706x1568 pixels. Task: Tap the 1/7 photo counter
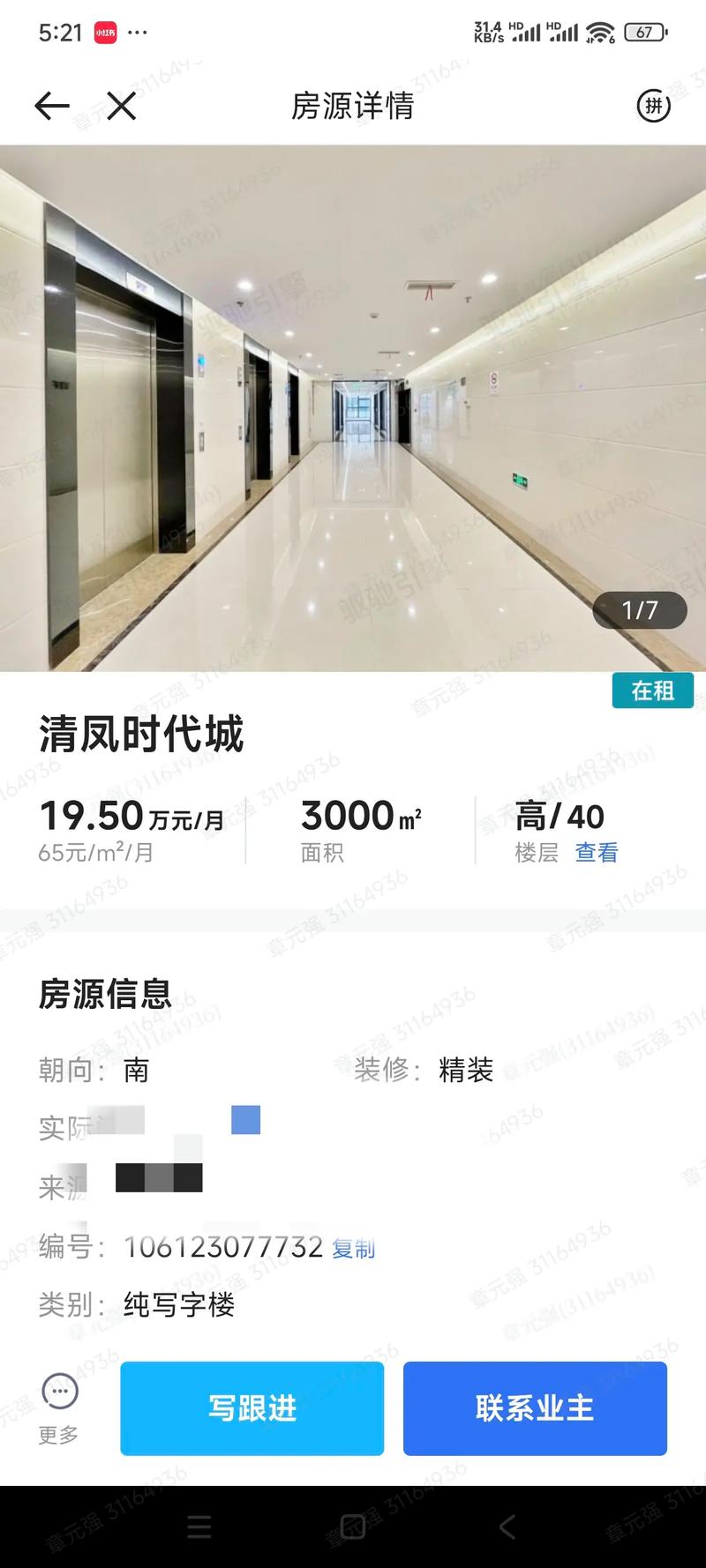(639, 610)
